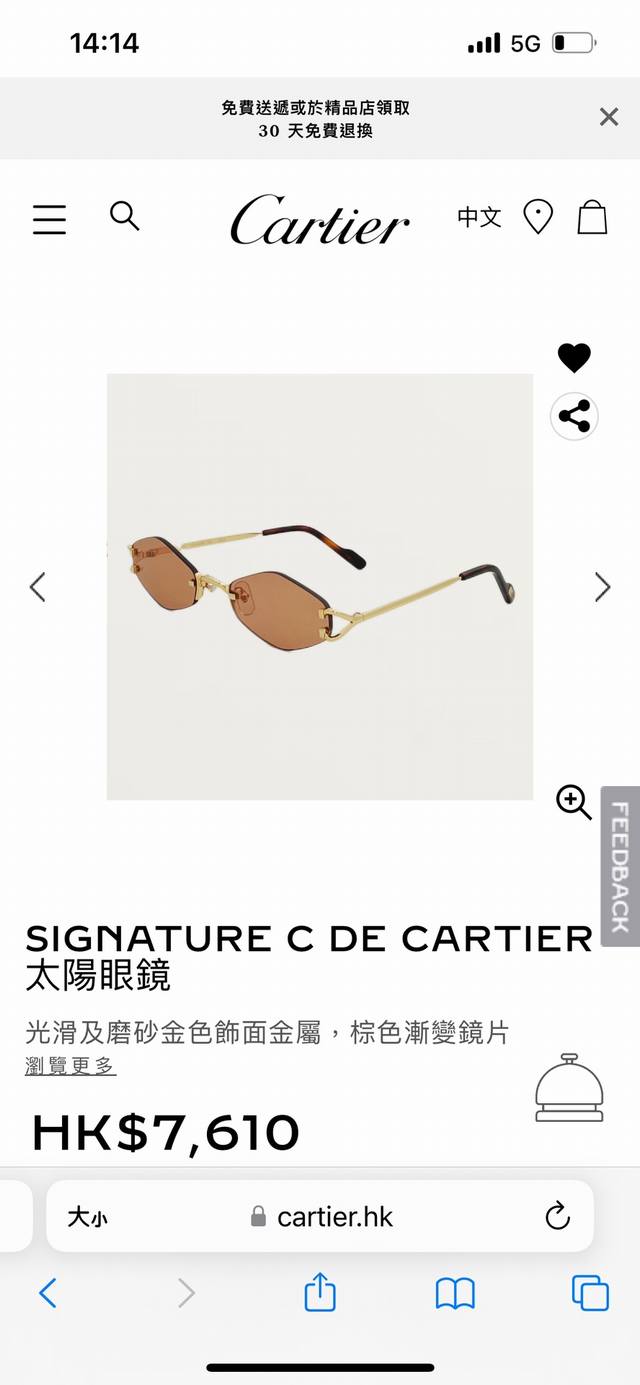Open the store locator pin
640x1385 pixels.
538,217
